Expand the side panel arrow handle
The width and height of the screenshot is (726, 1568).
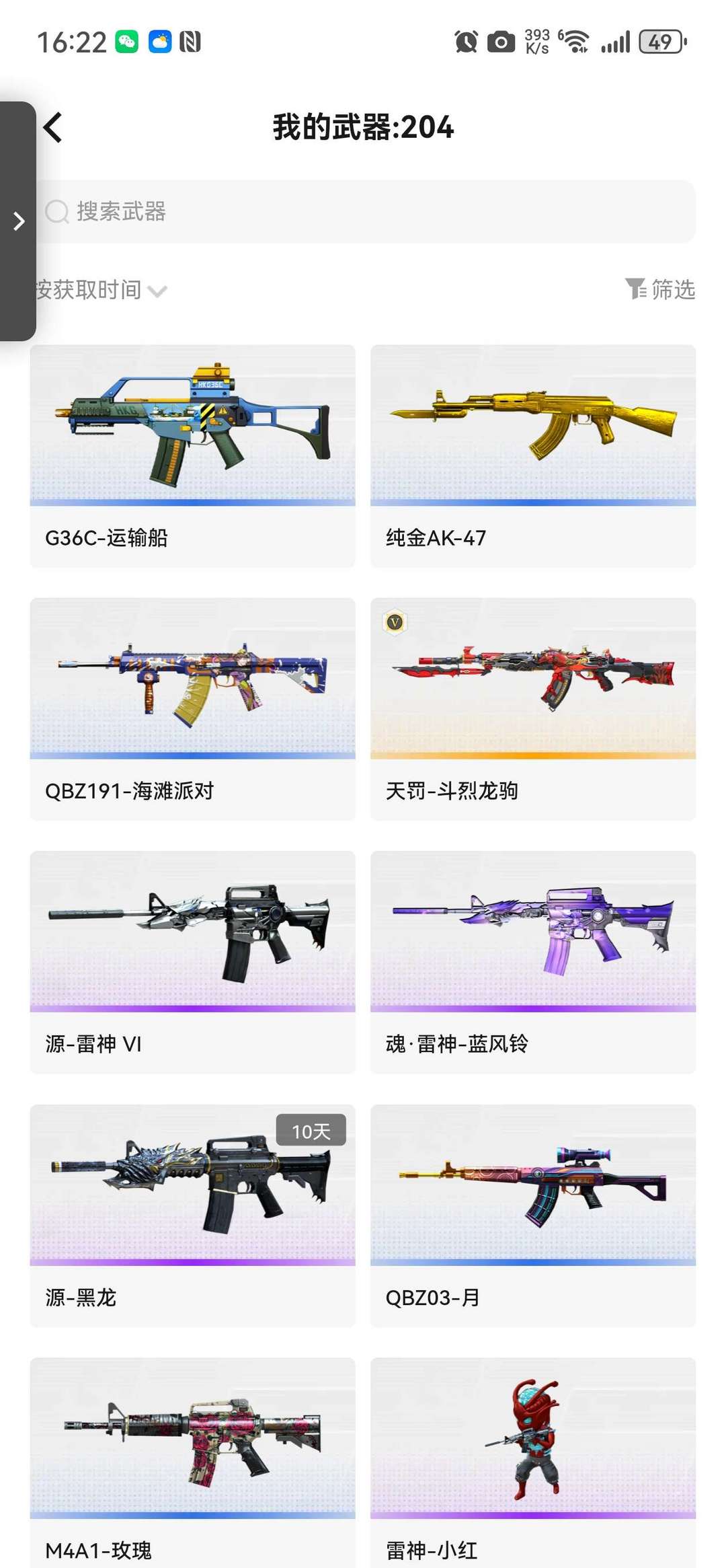click(18, 221)
